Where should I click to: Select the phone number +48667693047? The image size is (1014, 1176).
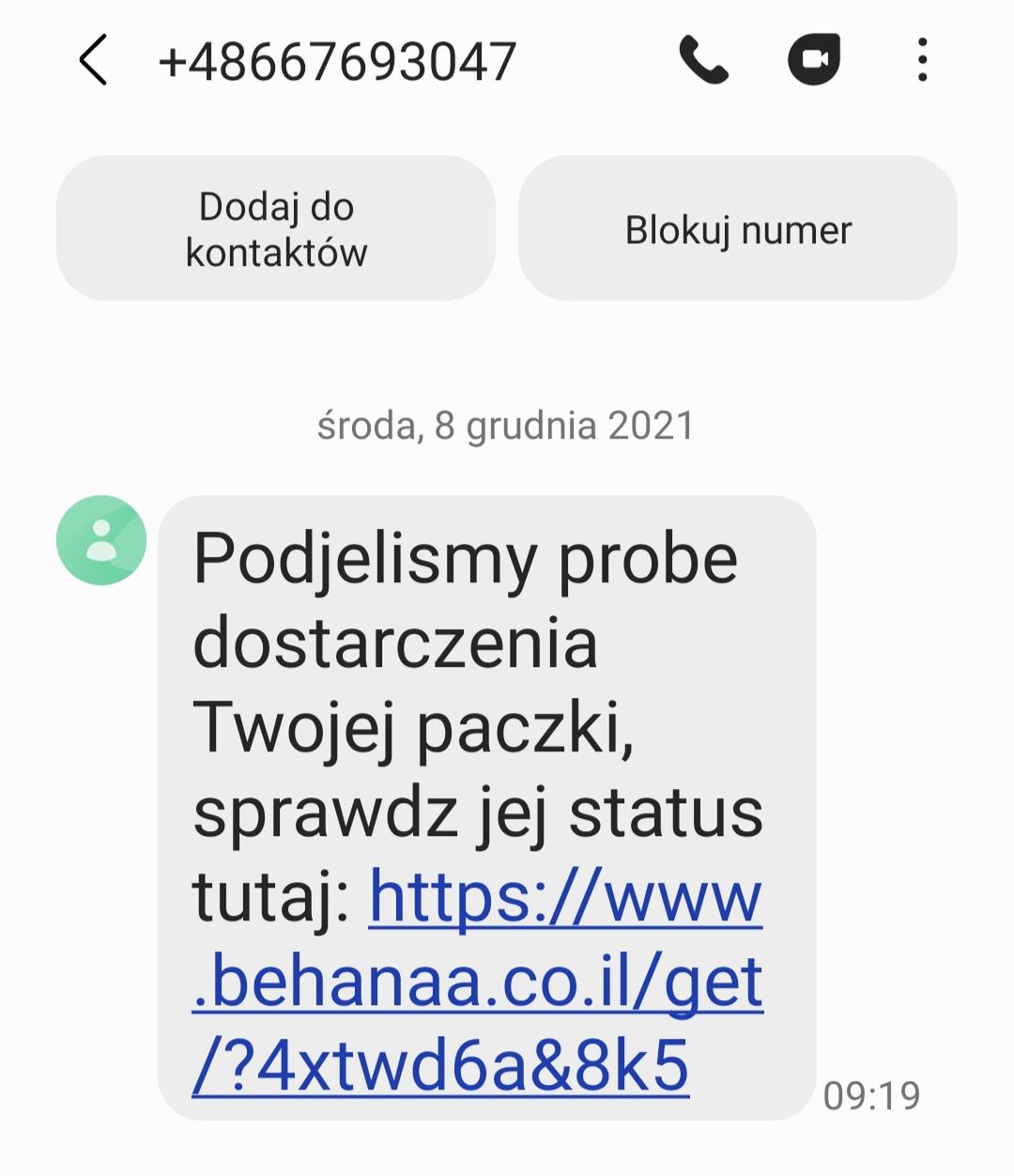pyautogui.click(x=336, y=61)
